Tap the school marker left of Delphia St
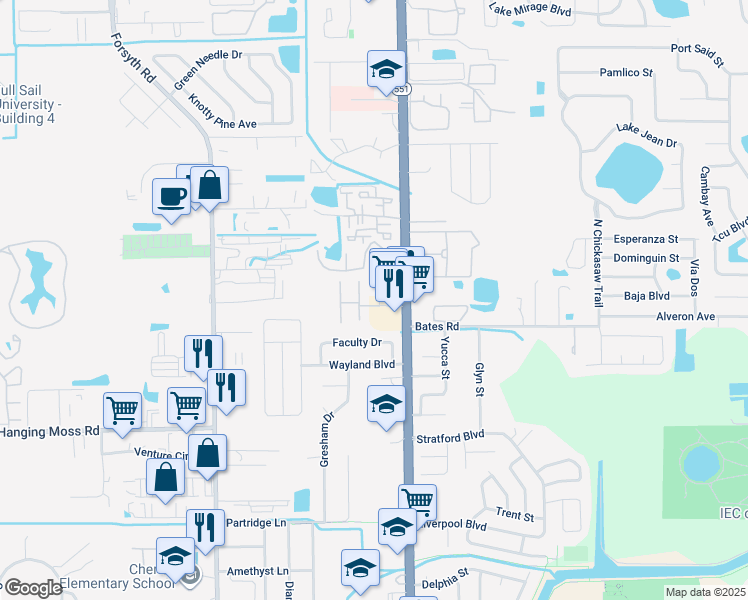Screen dimensions: 748x600 pos(360,568)
